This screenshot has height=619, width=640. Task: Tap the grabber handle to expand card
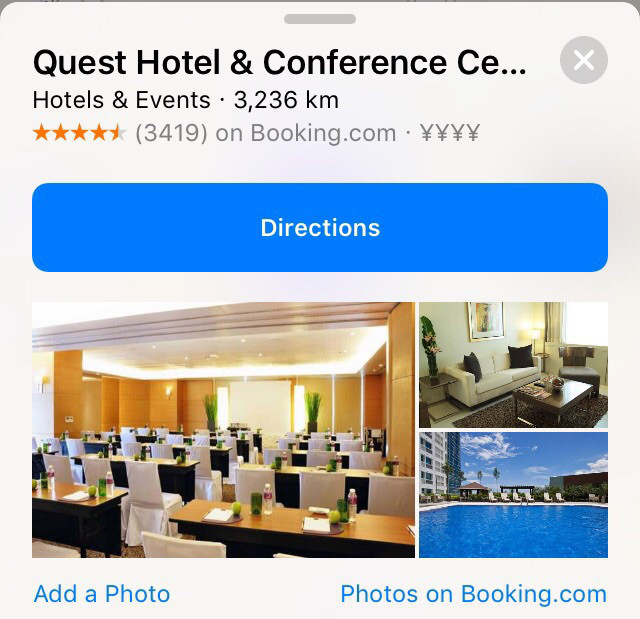(320, 19)
